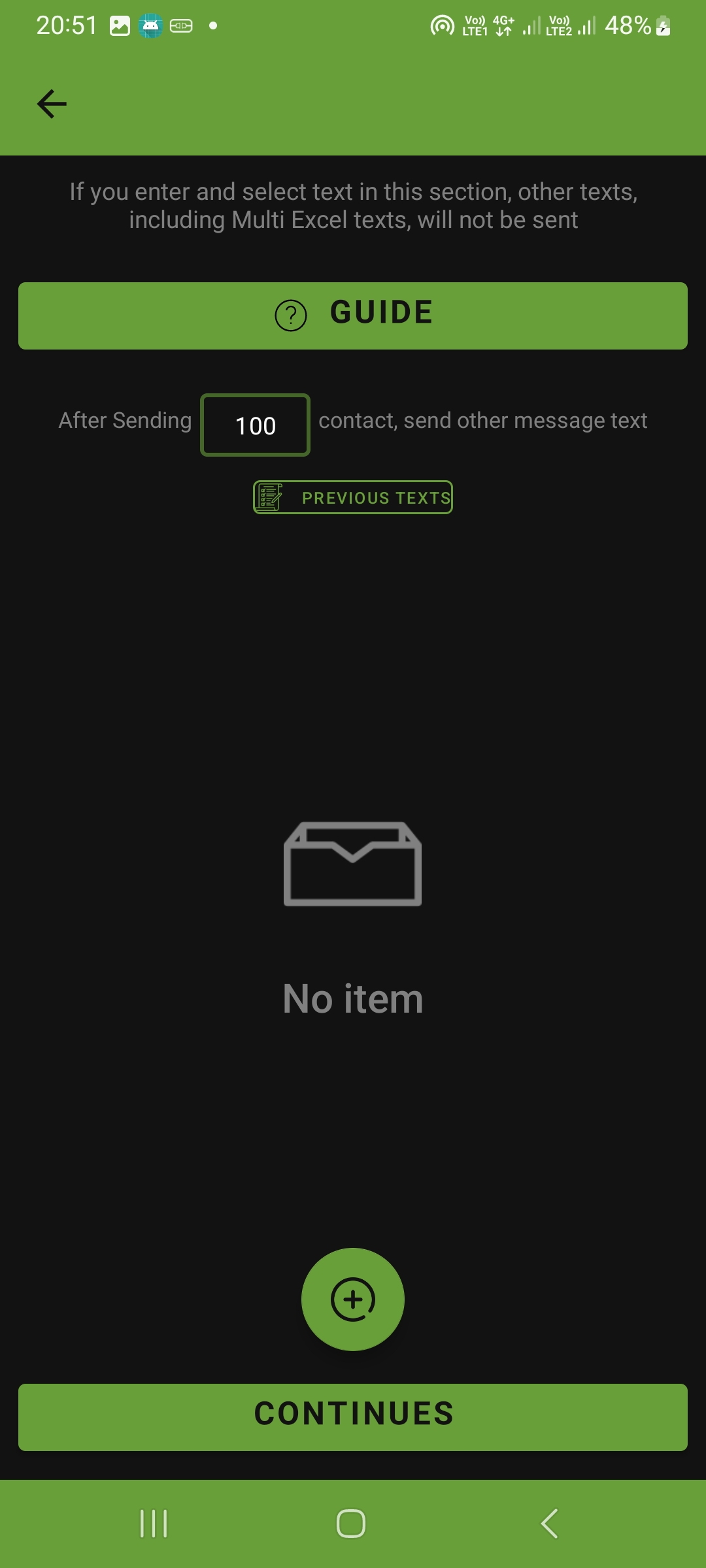Open the GUIDE help button
Viewport: 706px width, 1568px height.
pyautogui.click(x=353, y=316)
